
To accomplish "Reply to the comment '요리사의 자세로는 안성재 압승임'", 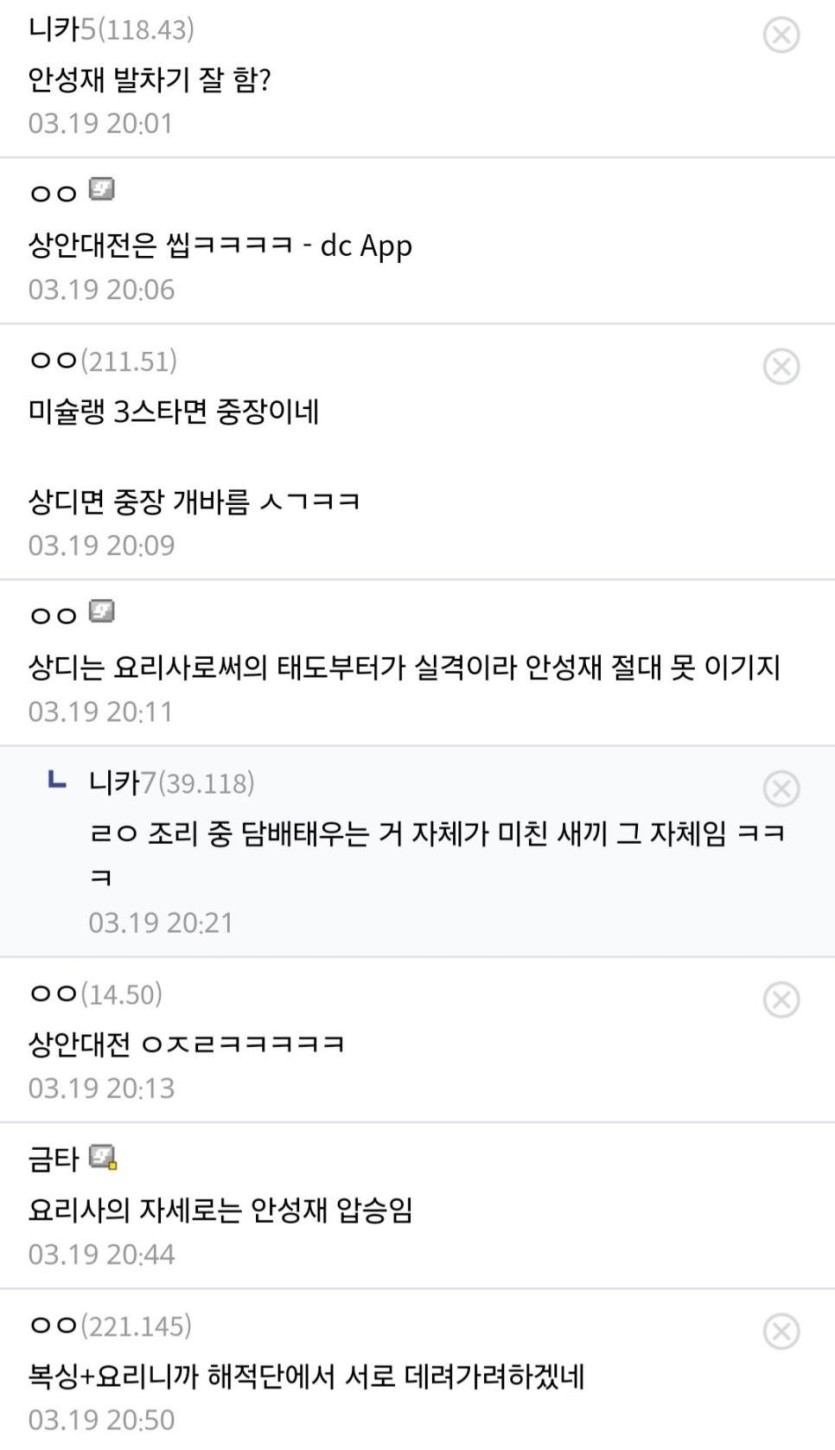I will [220, 1210].
